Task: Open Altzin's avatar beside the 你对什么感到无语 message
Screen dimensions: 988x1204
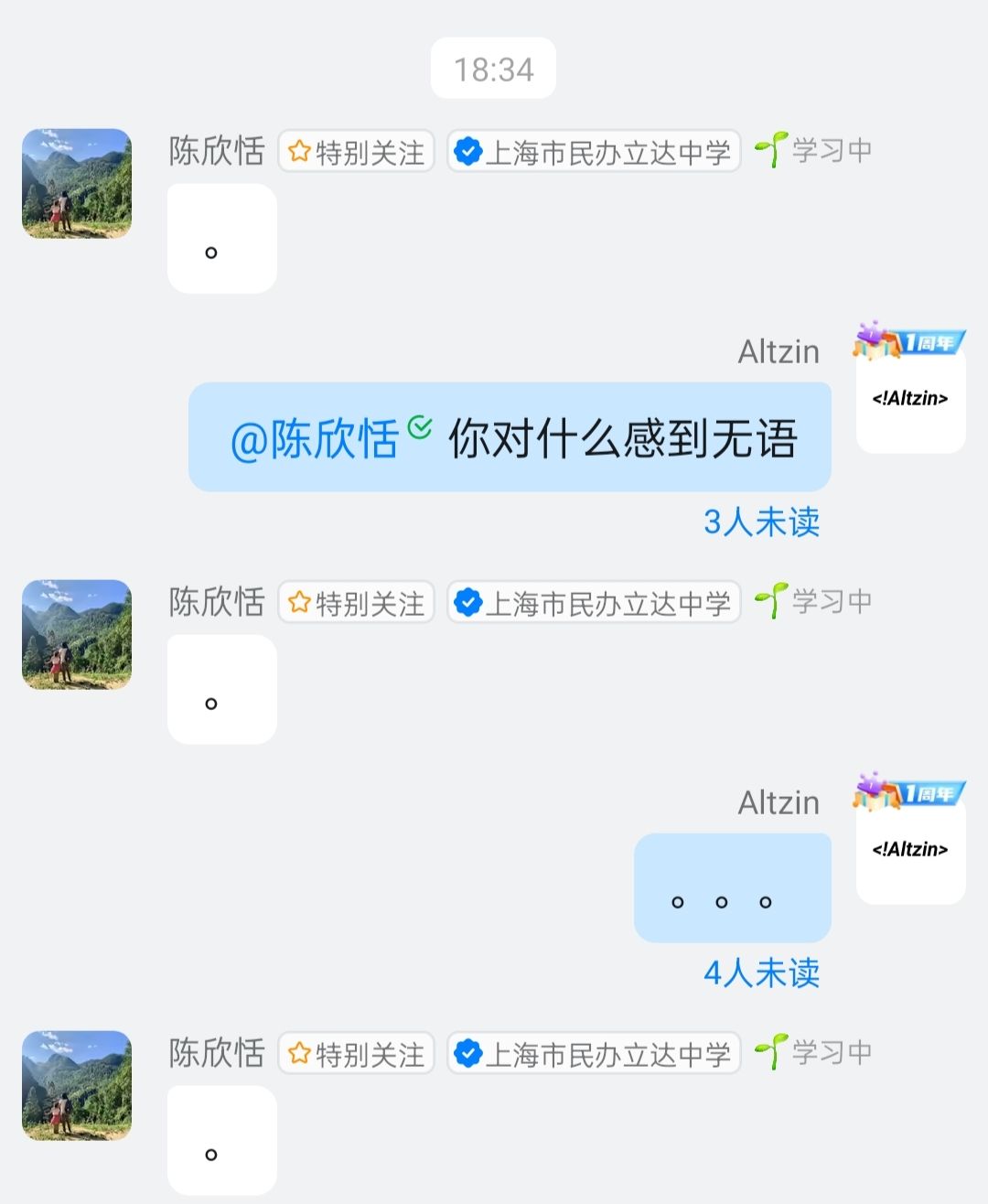Action: (x=910, y=399)
